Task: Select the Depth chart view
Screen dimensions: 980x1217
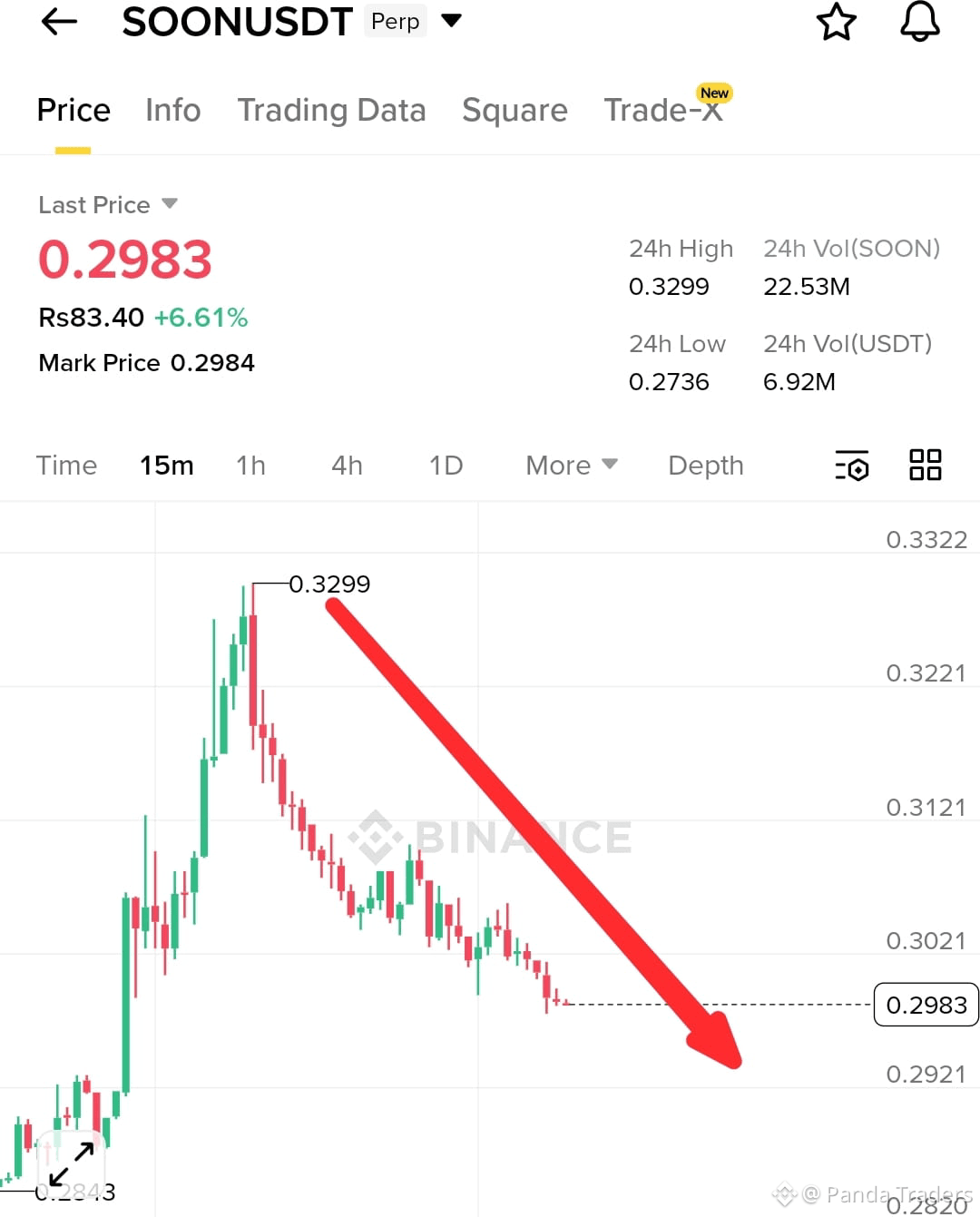Action: [705, 465]
